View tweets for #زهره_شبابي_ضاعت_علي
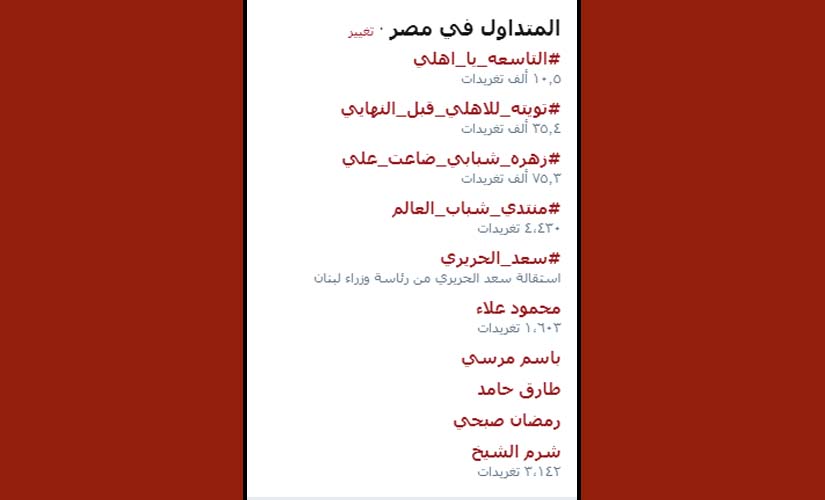825x500 pixels. pos(451,159)
